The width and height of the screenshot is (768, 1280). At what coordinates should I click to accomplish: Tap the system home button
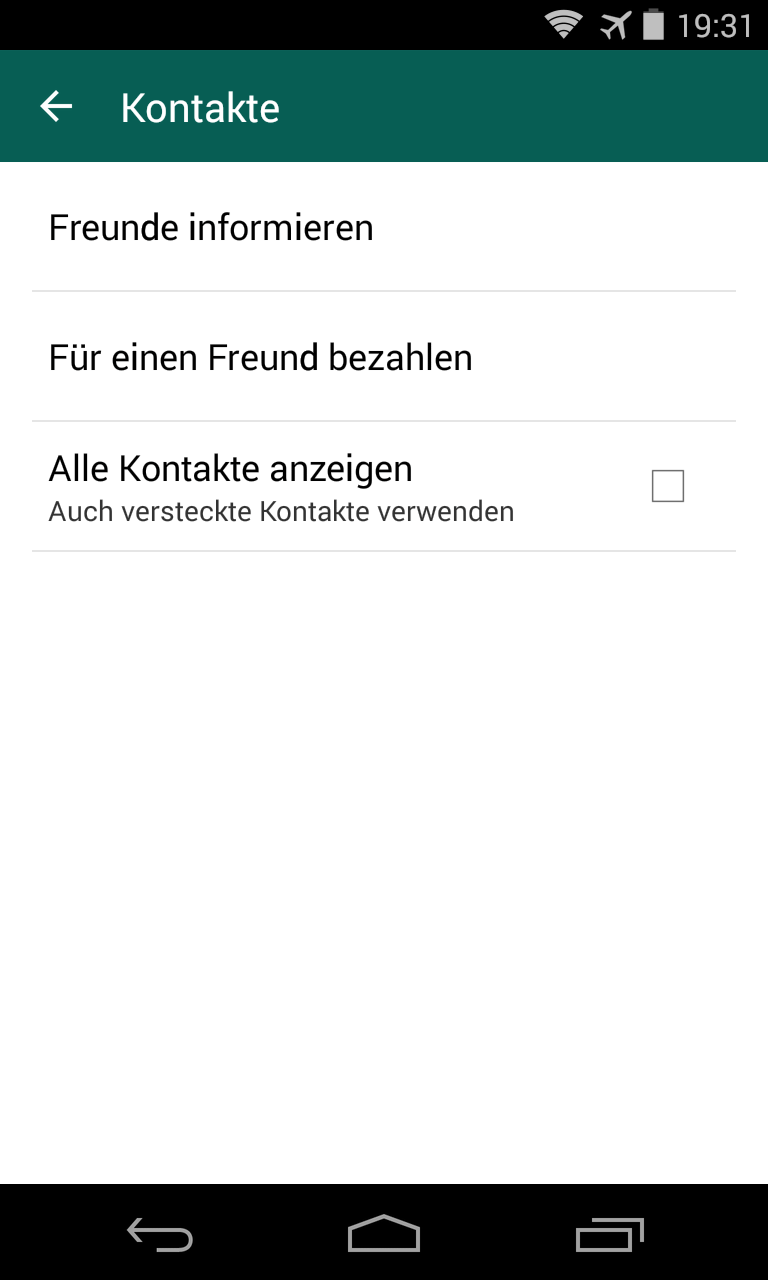(x=383, y=1234)
